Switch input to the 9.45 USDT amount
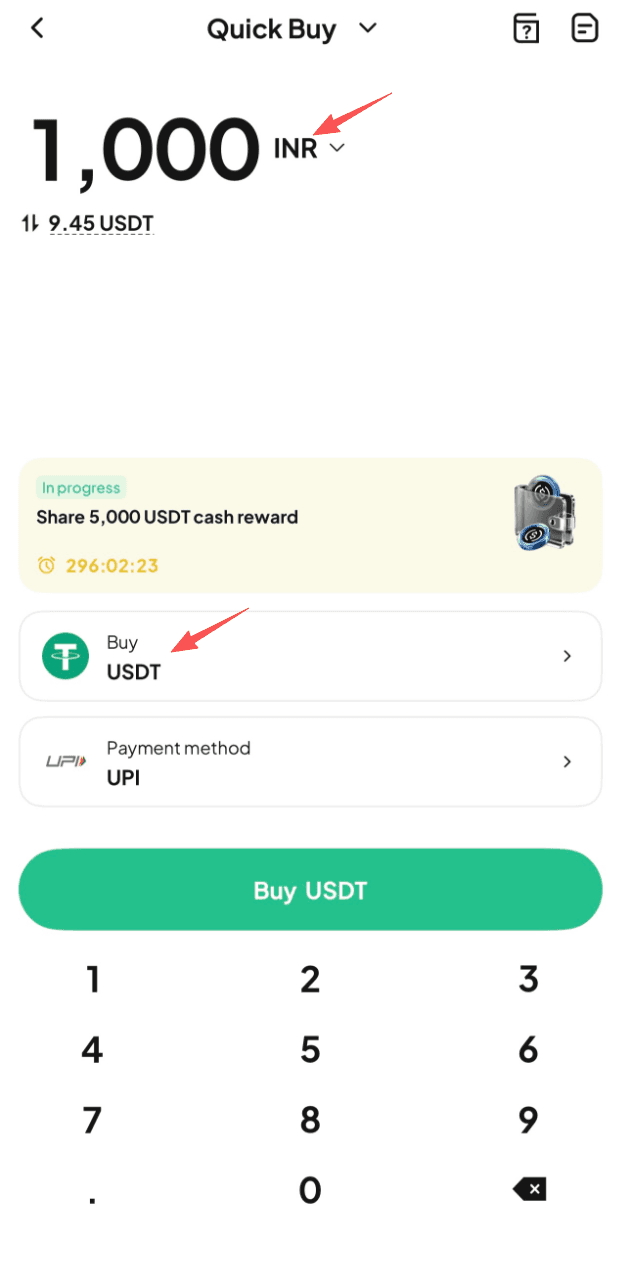Screen dimensions: 622x1264 (x=88, y=223)
